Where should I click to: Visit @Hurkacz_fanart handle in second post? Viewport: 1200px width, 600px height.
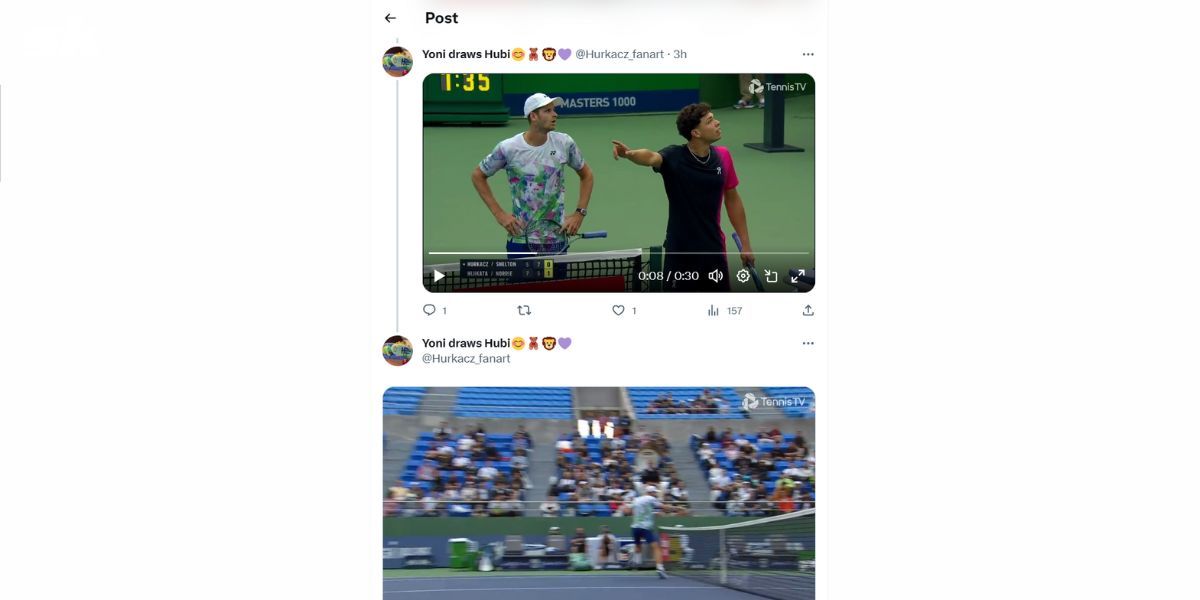466,358
